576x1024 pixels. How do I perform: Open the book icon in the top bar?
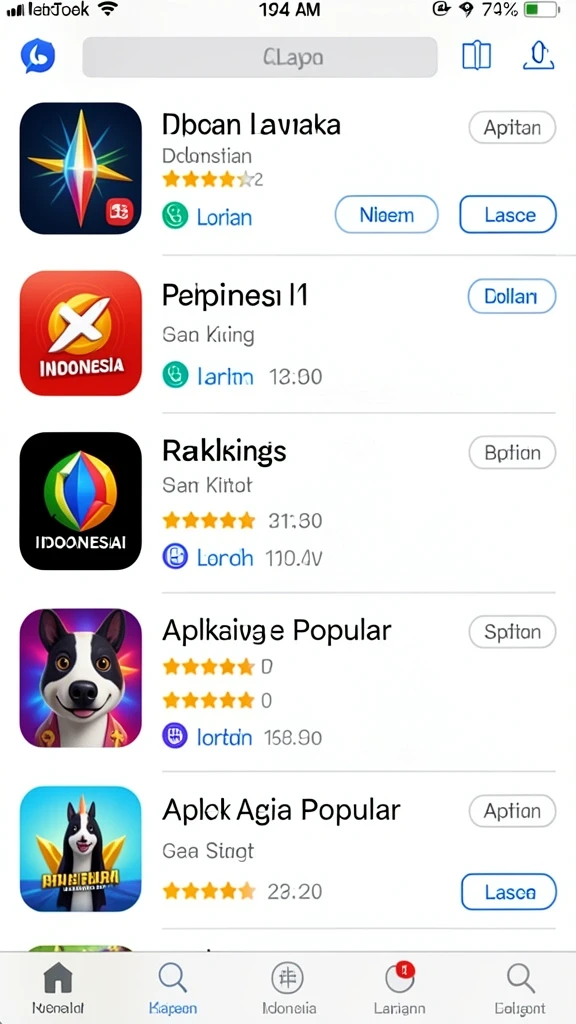[x=476, y=56]
